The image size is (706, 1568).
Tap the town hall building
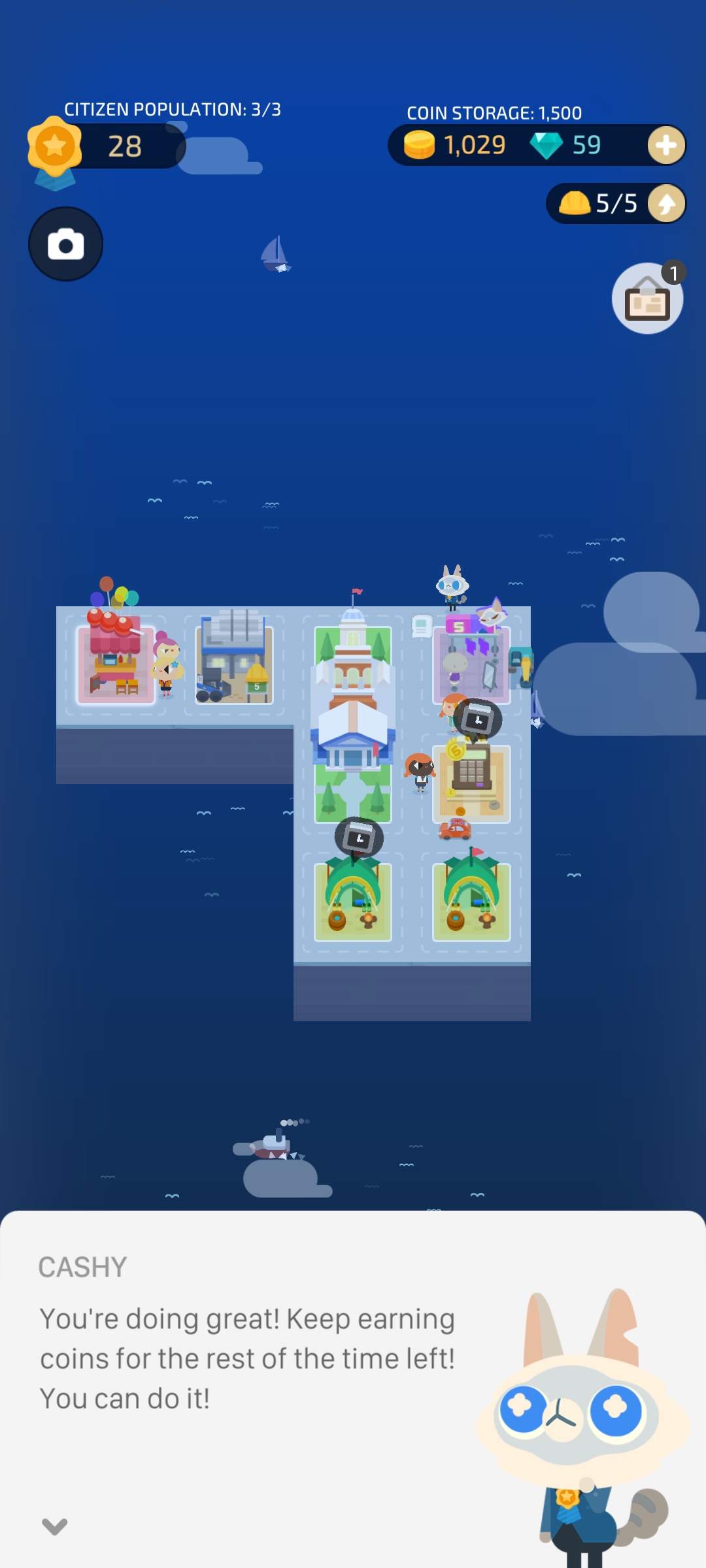(353, 719)
